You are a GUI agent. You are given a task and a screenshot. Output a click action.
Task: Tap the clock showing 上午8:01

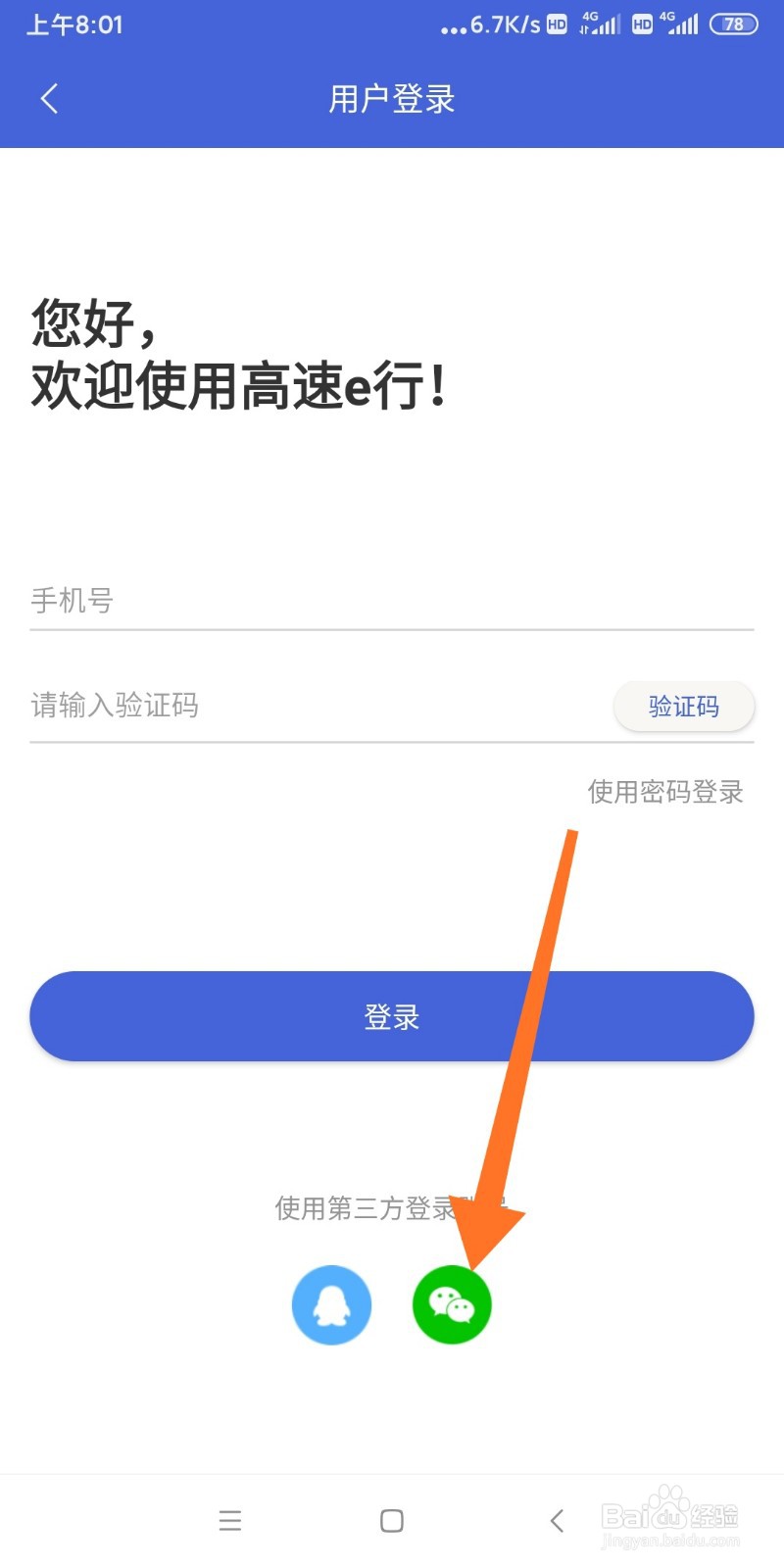pyautogui.click(x=74, y=24)
